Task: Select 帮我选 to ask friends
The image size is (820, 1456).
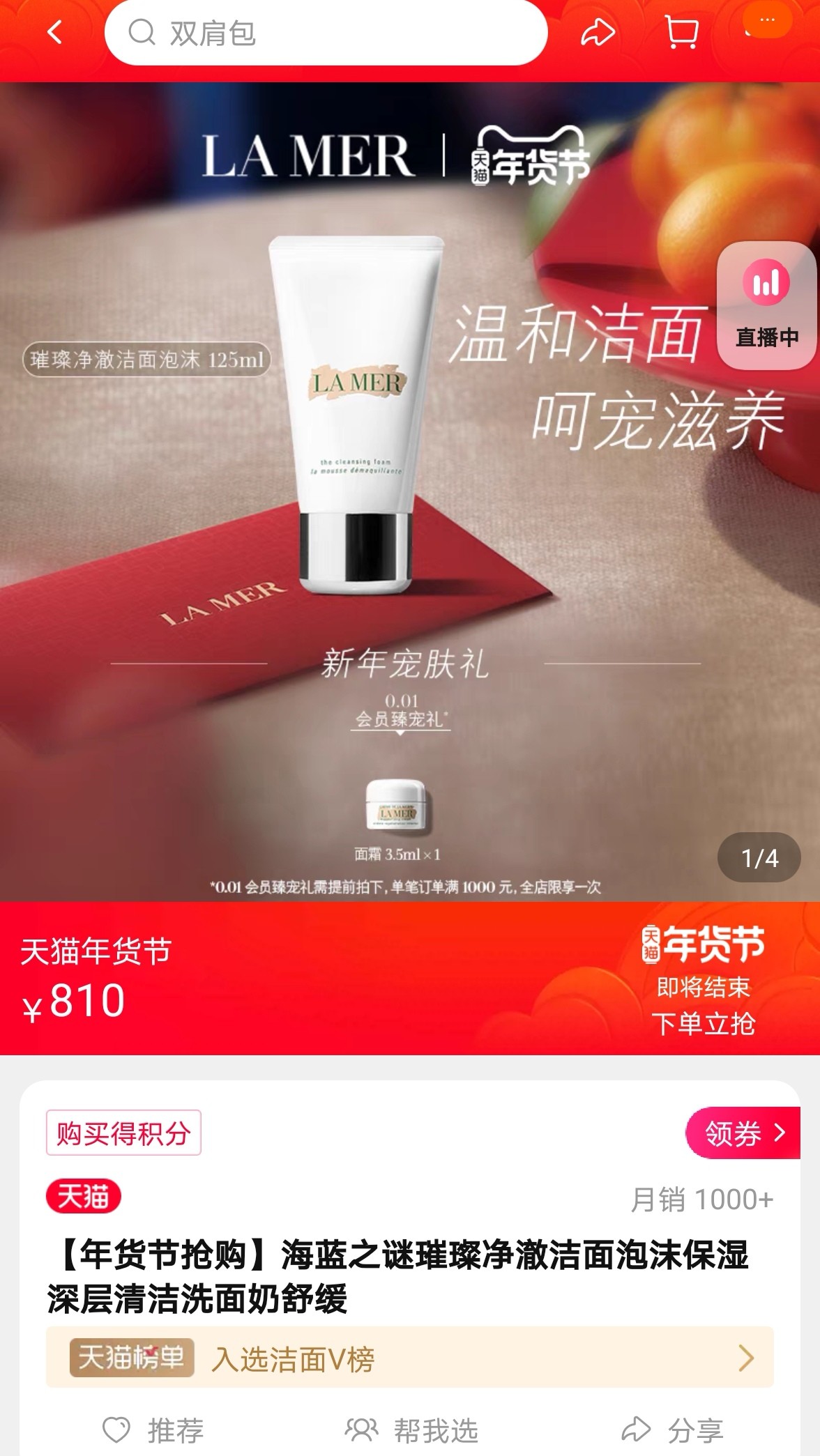Action: (x=411, y=1431)
